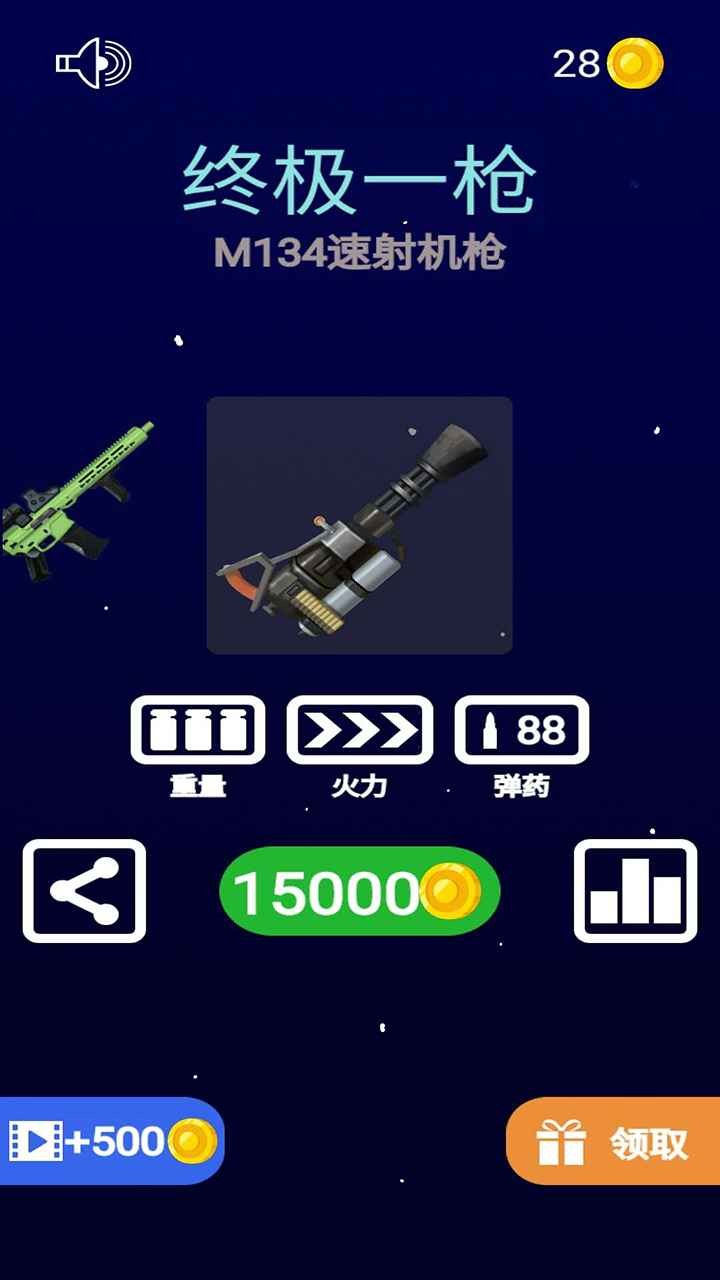Tap the M134 minigun picture tile
This screenshot has width=720, height=1280.
(x=359, y=526)
